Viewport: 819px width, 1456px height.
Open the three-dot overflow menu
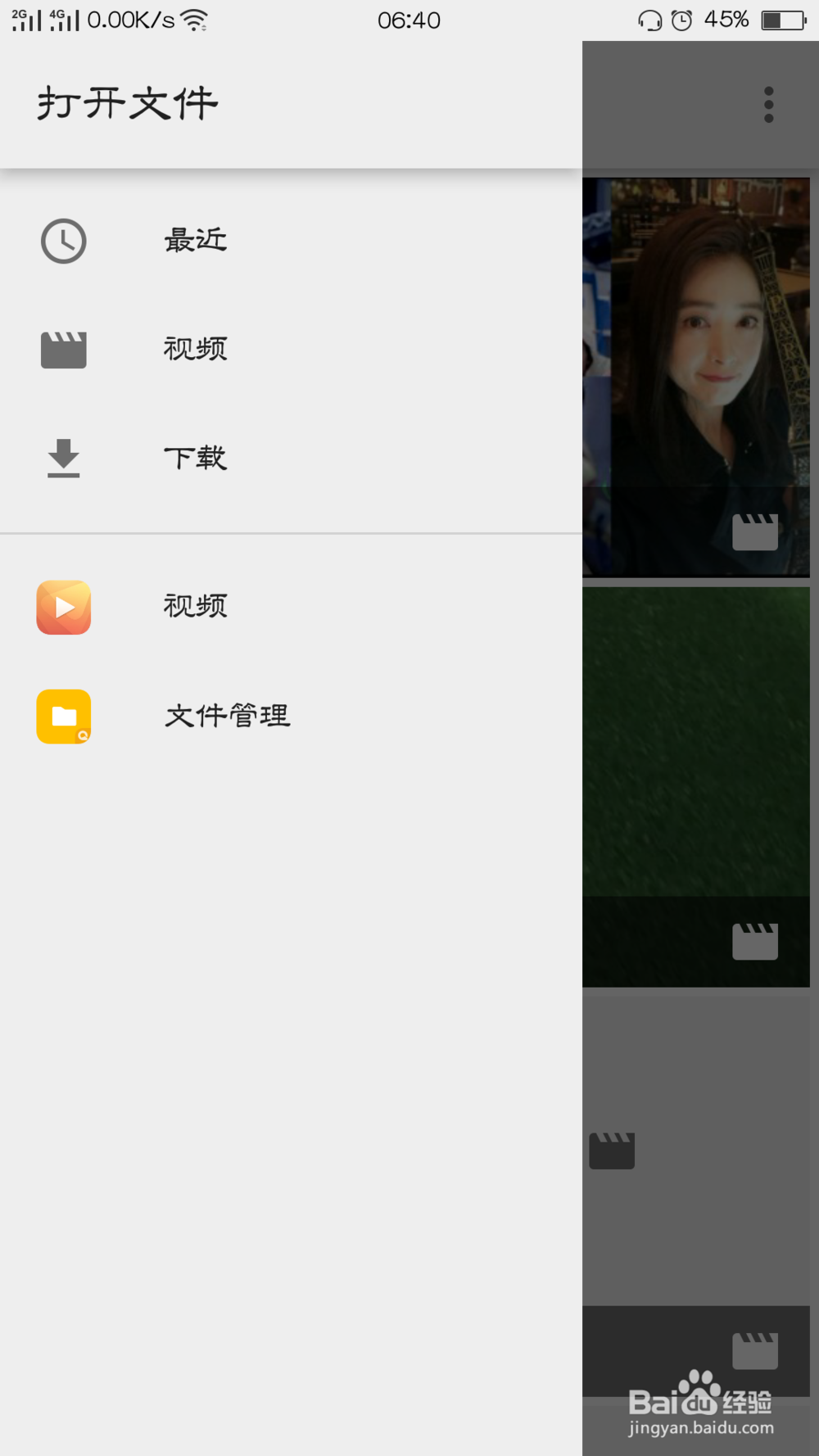coord(768,104)
